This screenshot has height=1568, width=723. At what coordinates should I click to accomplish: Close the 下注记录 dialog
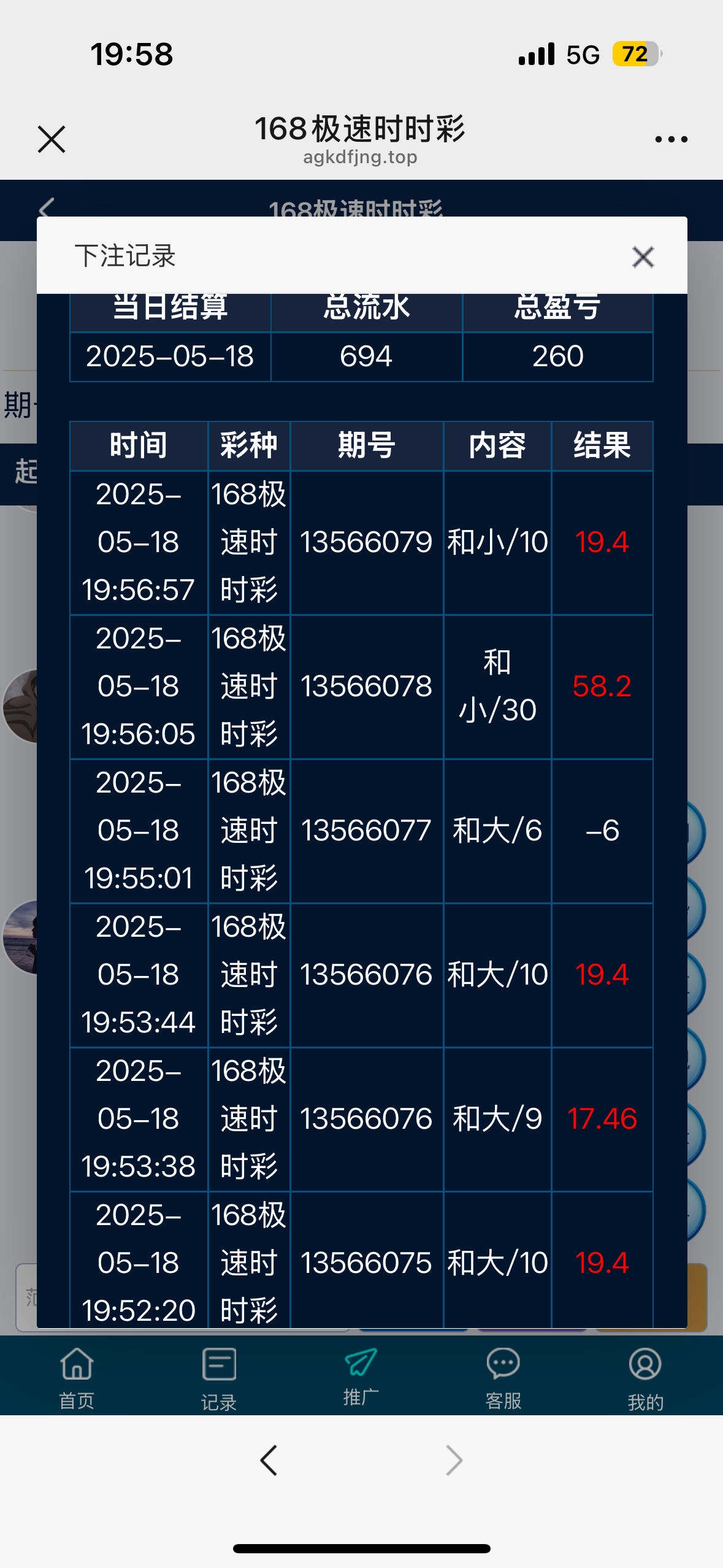click(643, 257)
